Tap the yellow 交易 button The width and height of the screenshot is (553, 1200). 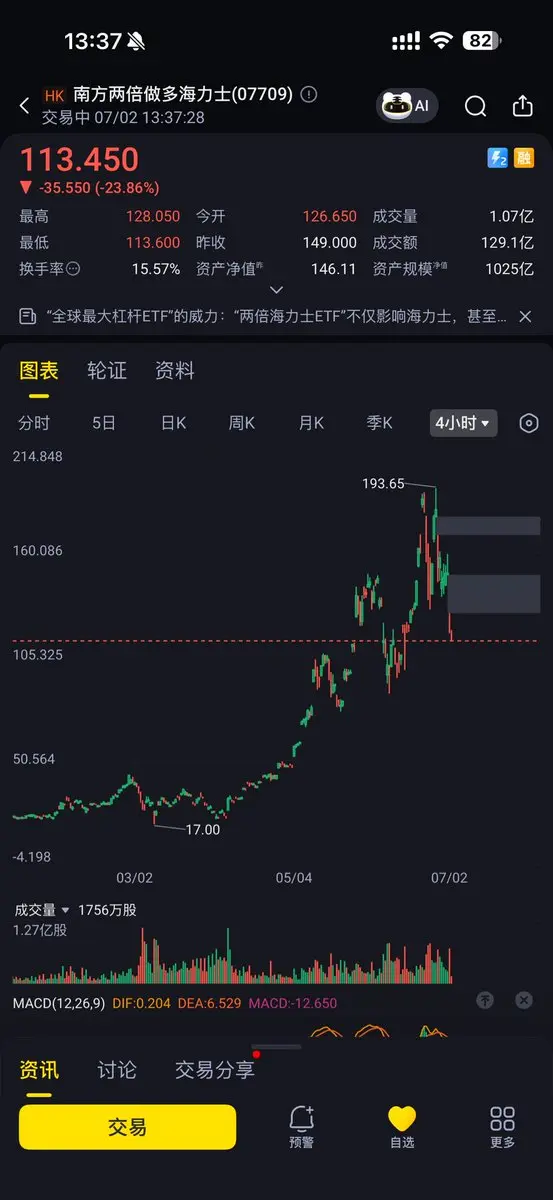tap(128, 1127)
